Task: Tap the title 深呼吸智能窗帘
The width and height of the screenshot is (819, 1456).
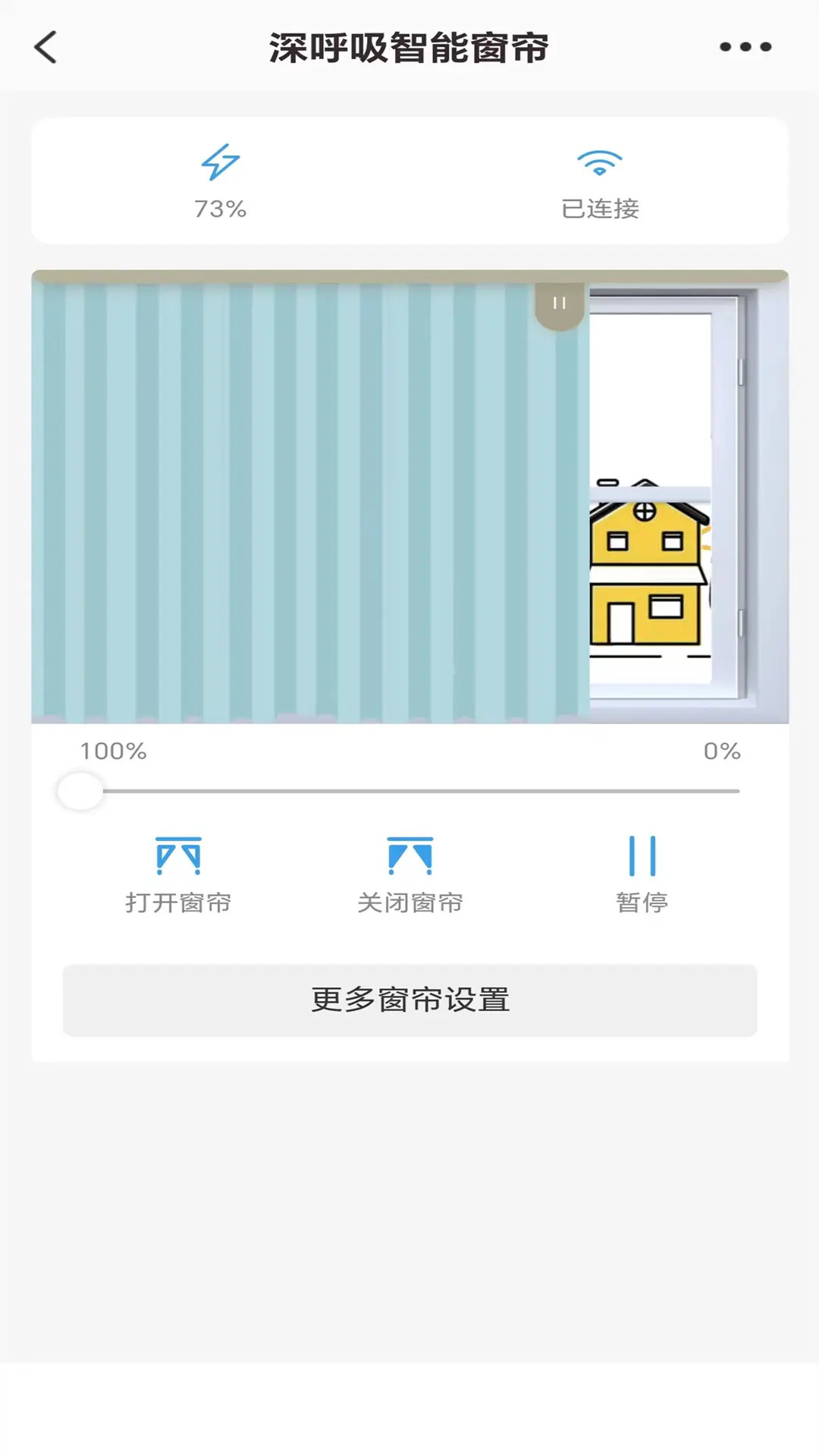Action: coord(409,47)
